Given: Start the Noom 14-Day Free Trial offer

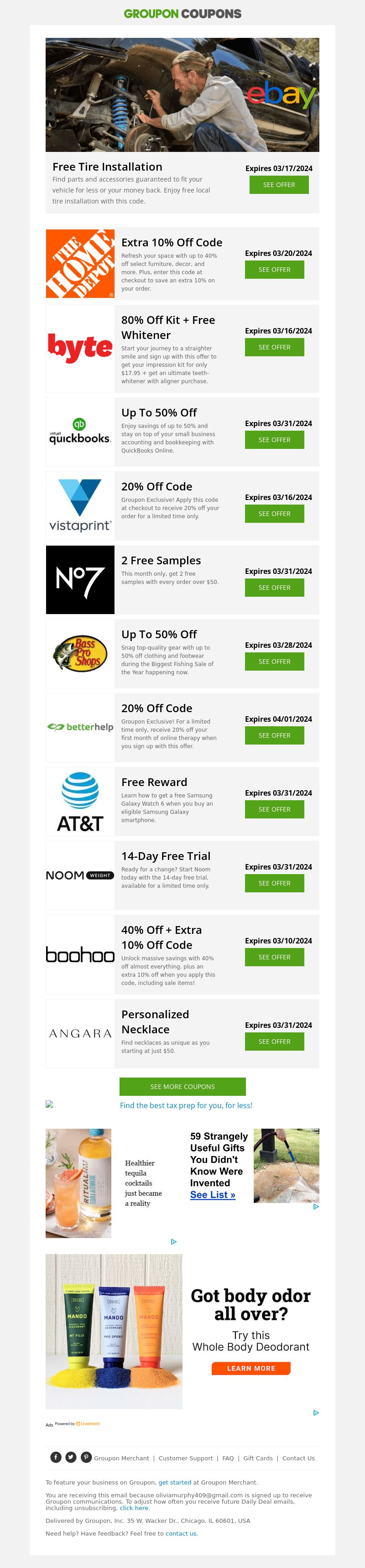Looking at the screenshot, I should (274, 884).
